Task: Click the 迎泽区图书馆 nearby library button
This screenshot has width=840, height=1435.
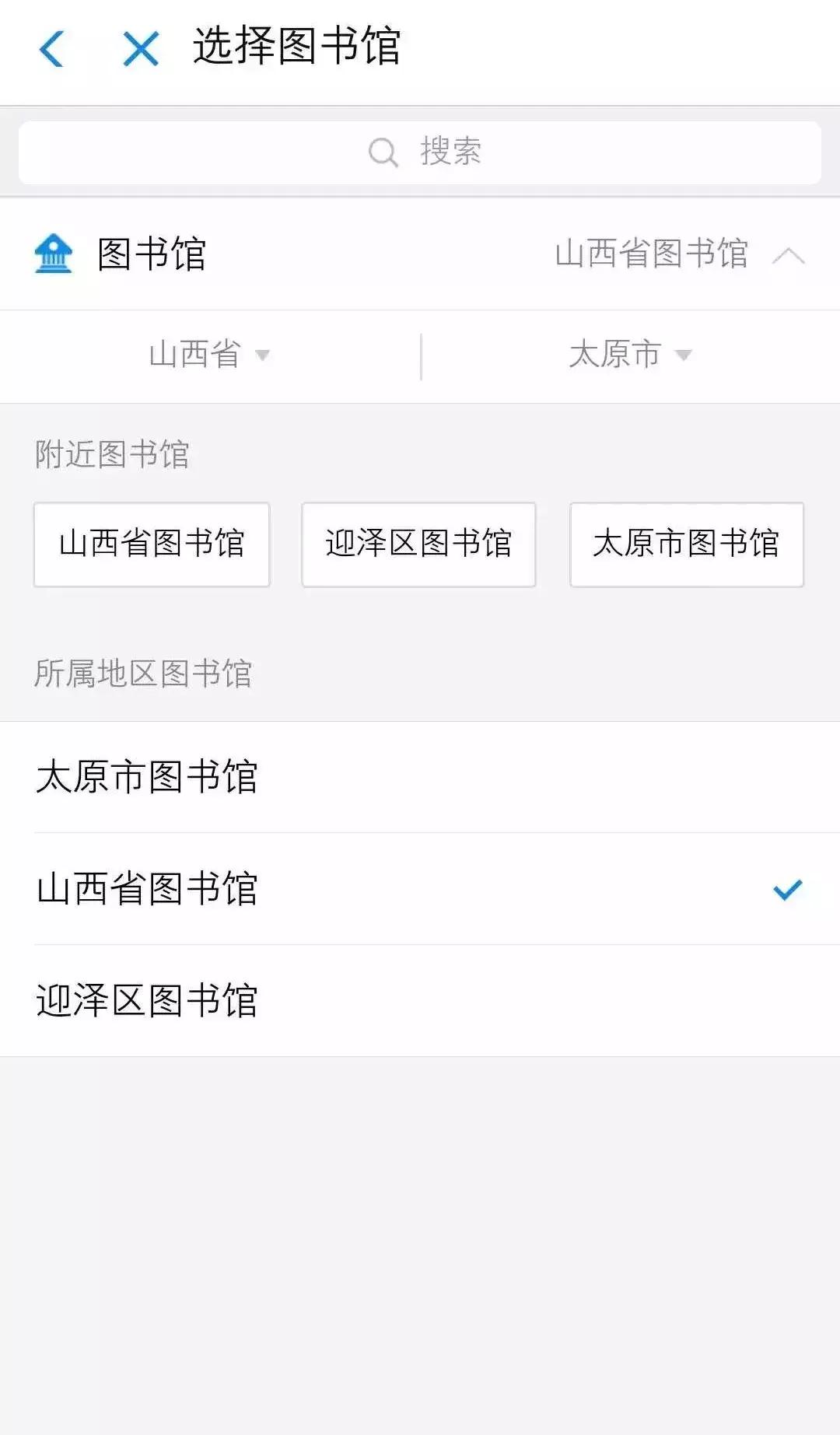Action: [x=418, y=544]
